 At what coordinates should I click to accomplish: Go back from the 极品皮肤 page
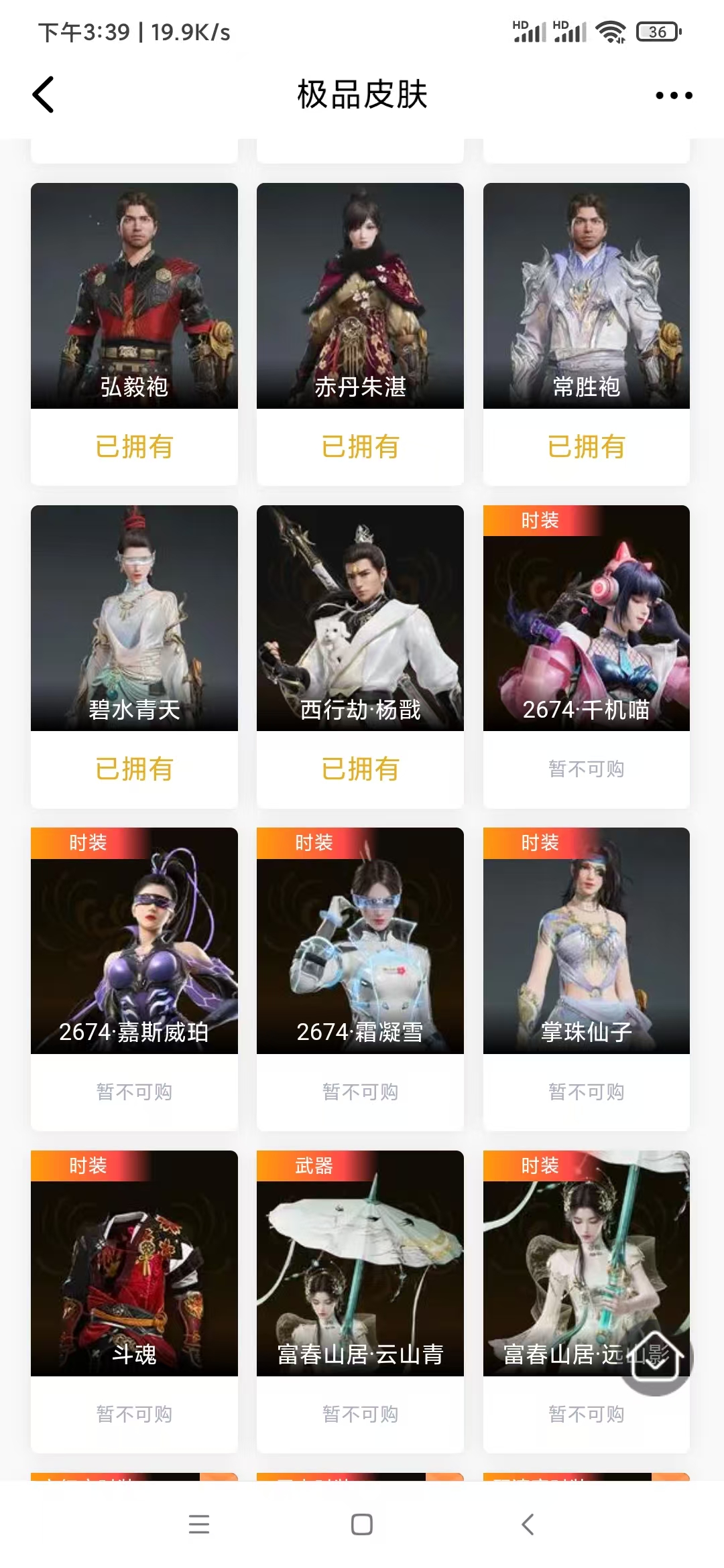44,94
